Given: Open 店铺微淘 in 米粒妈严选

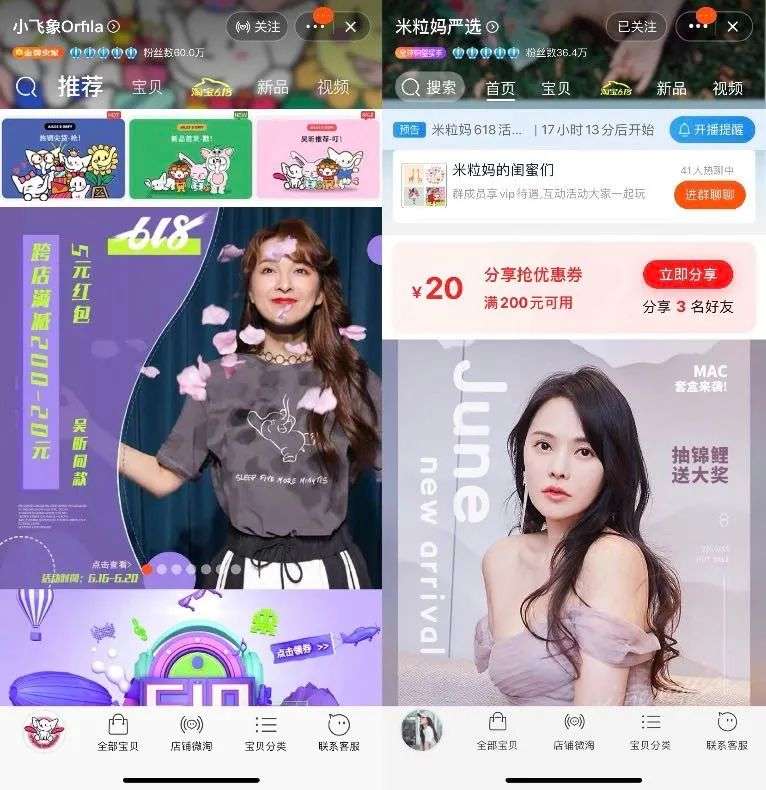Looking at the screenshot, I should click(x=574, y=734).
